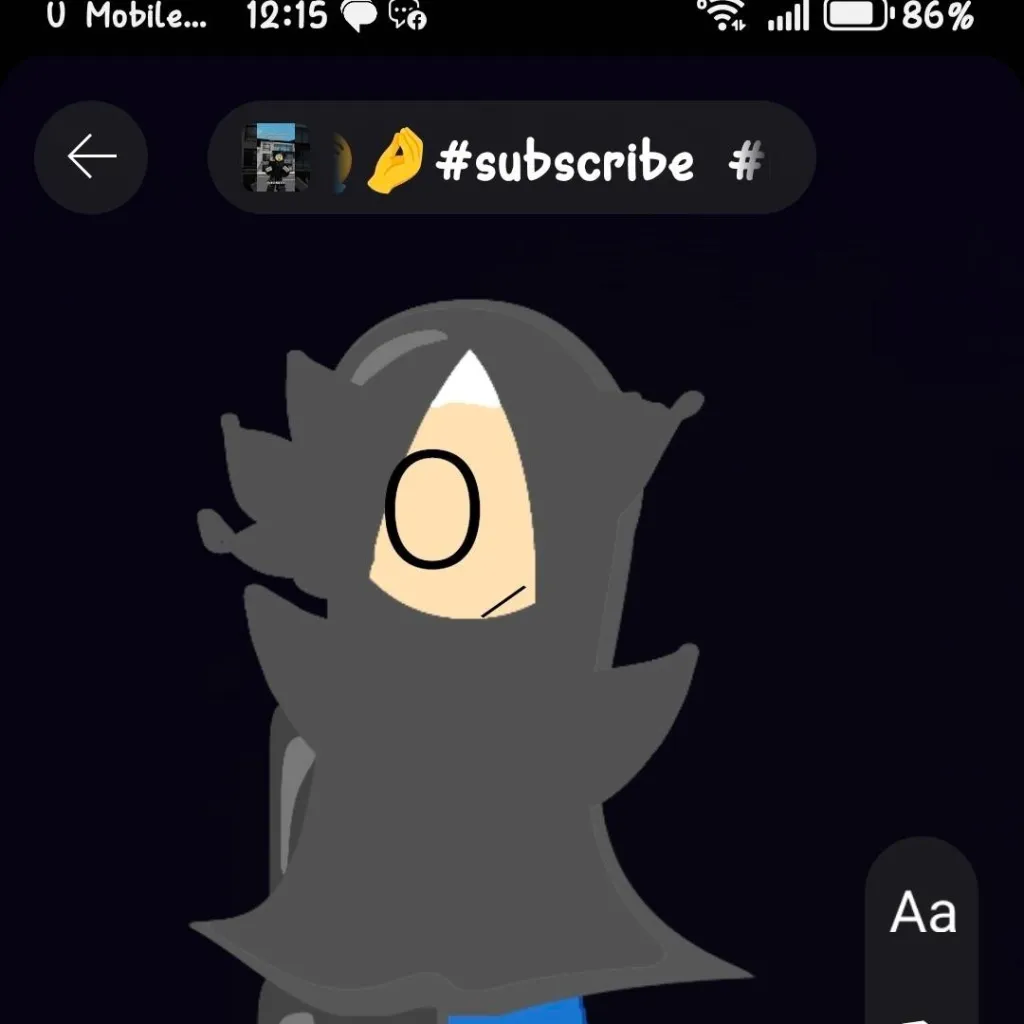The width and height of the screenshot is (1024, 1024).
Task: Open the #subscribe audio pill
Action: [x=511, y=158]
